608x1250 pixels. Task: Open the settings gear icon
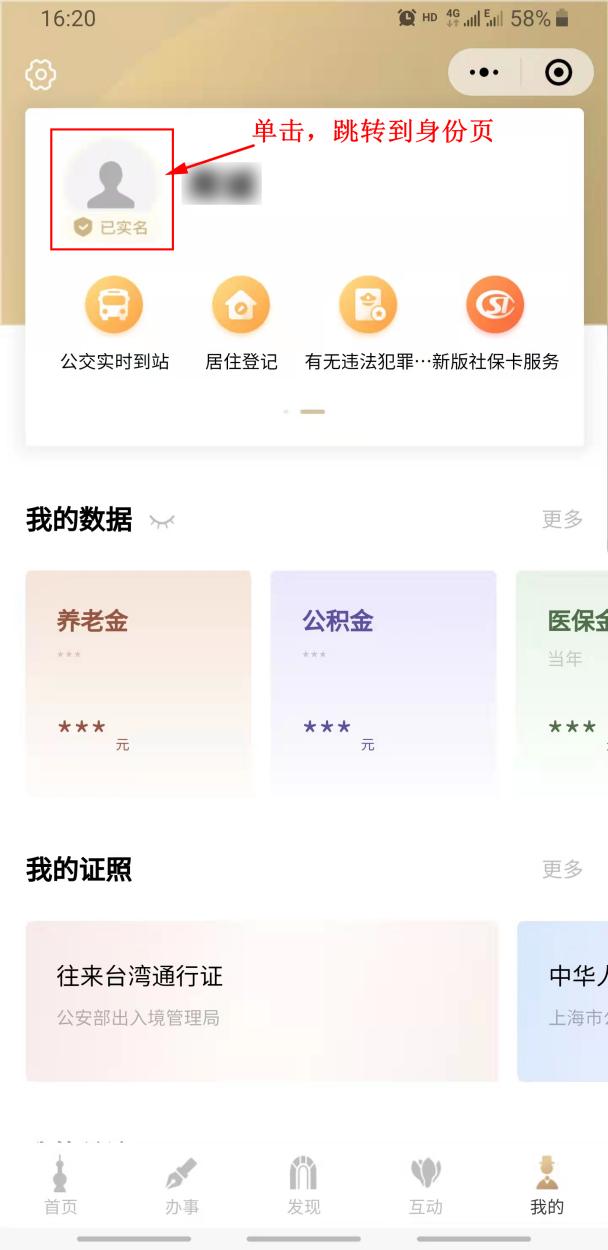pyautogui.click(x=41, y=74)
